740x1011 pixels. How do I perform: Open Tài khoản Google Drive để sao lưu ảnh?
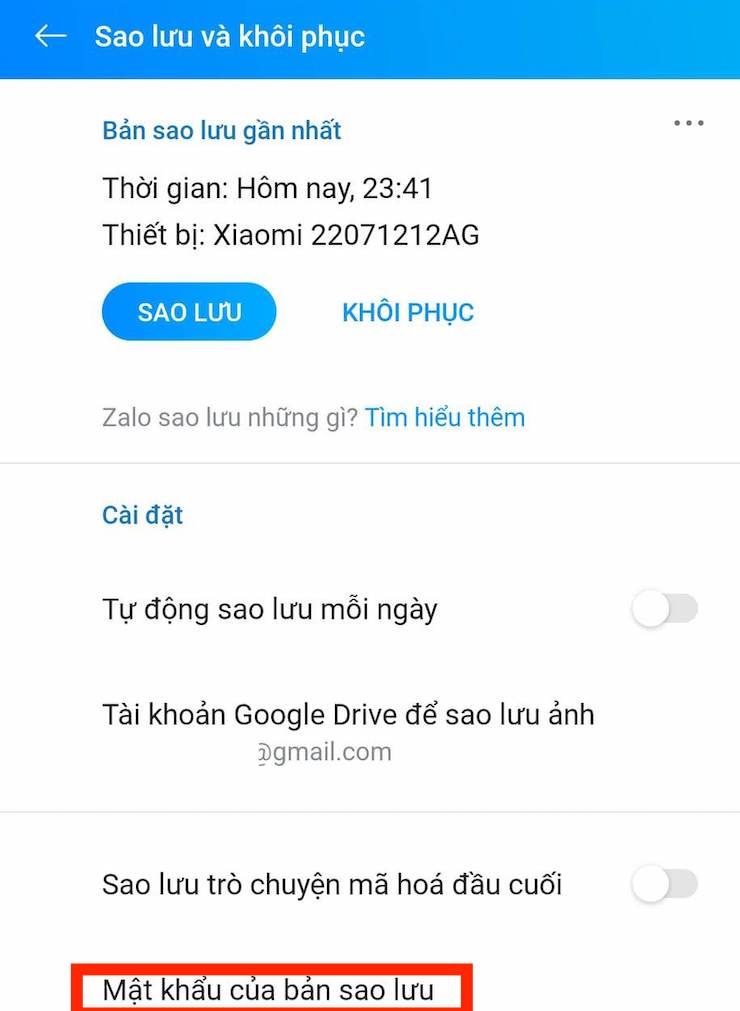click(x=348, y=731)
